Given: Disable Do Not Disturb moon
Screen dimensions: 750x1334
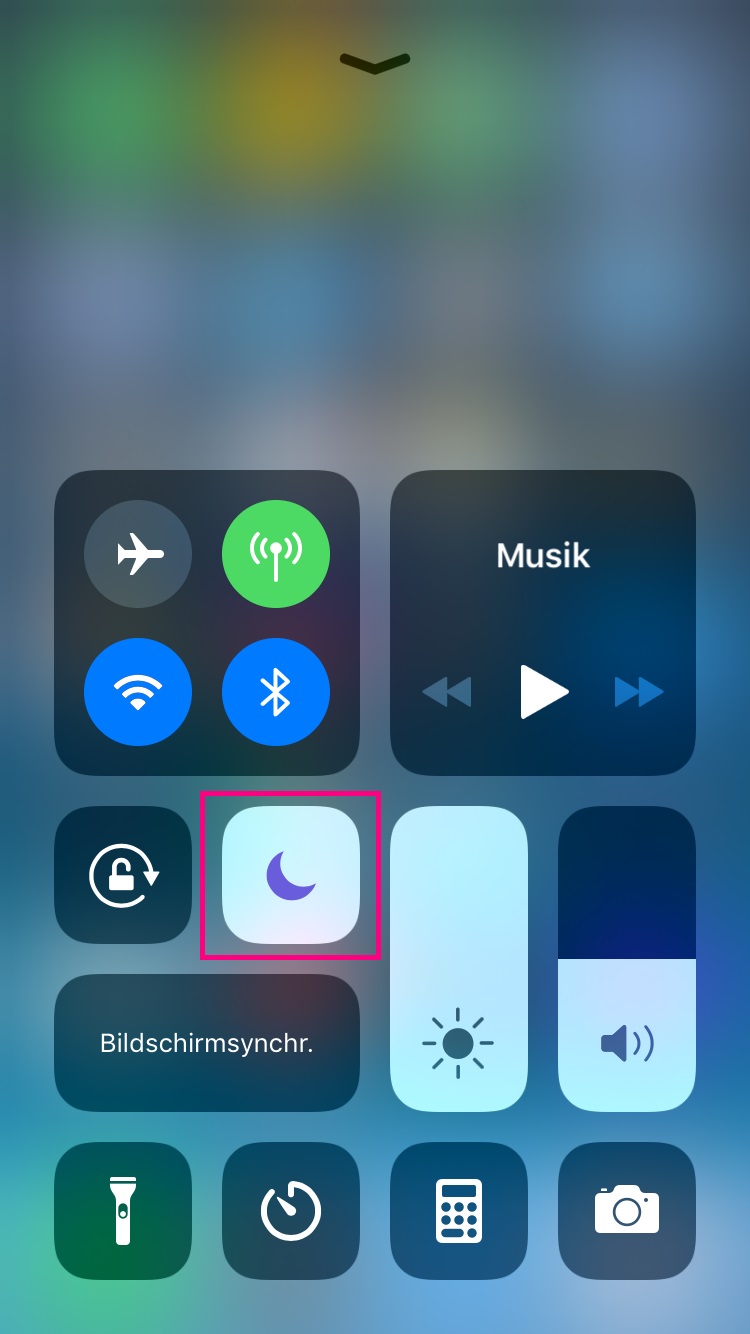Looking at the screenshot, I should (x=291, y=875).
